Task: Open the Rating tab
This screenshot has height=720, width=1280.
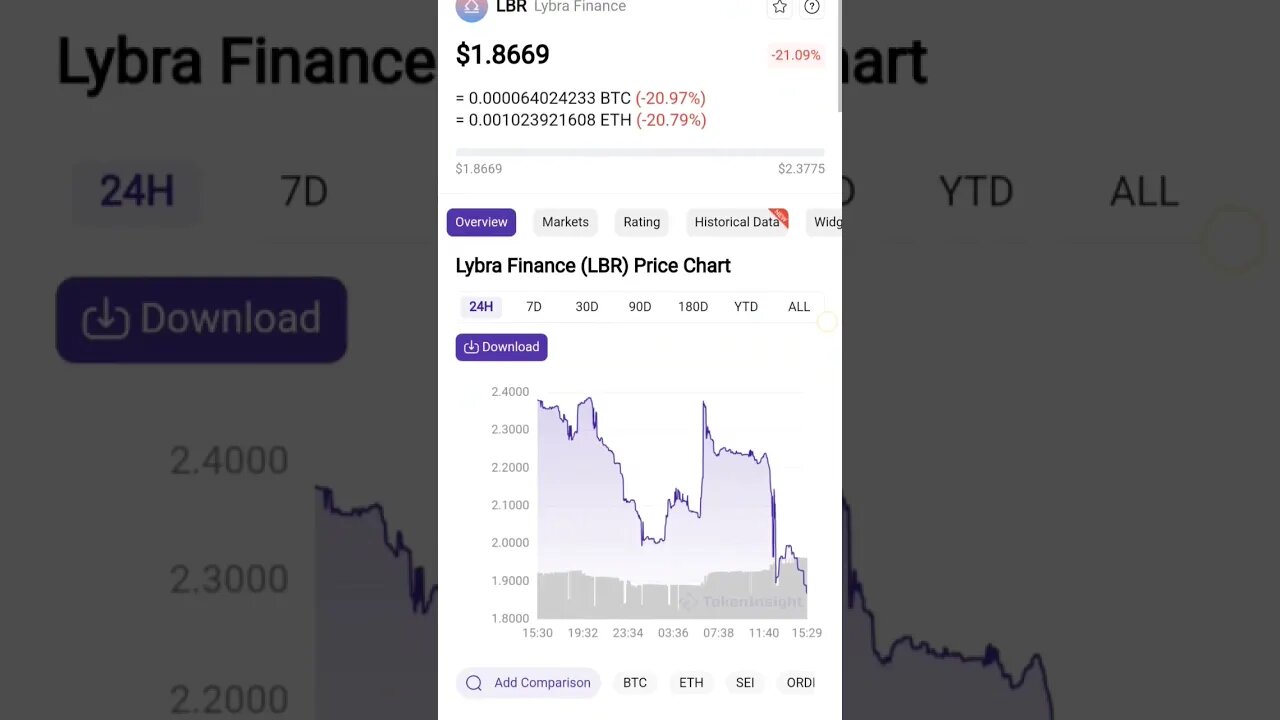Action: (x=641, y=222)
